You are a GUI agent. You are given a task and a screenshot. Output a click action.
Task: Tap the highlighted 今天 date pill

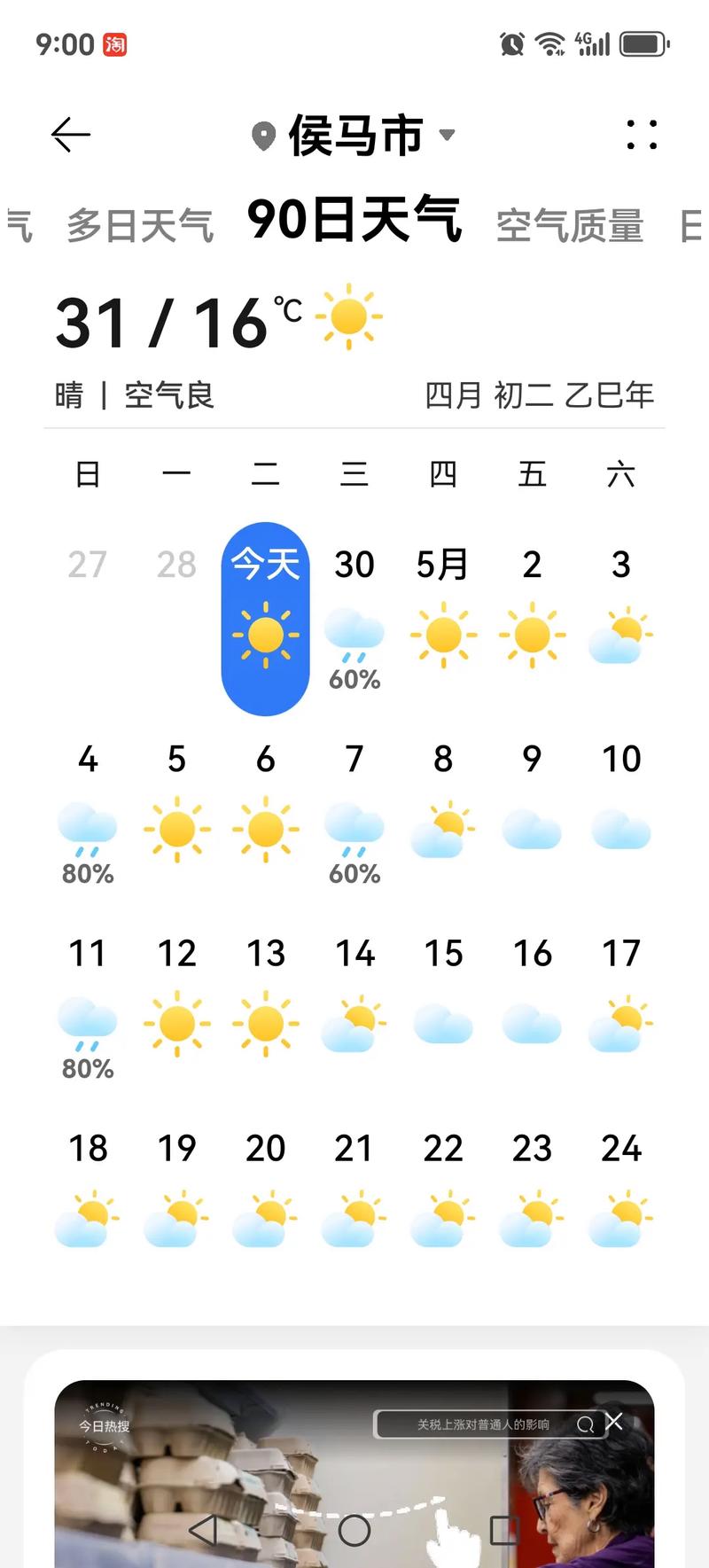click(265, 565)
